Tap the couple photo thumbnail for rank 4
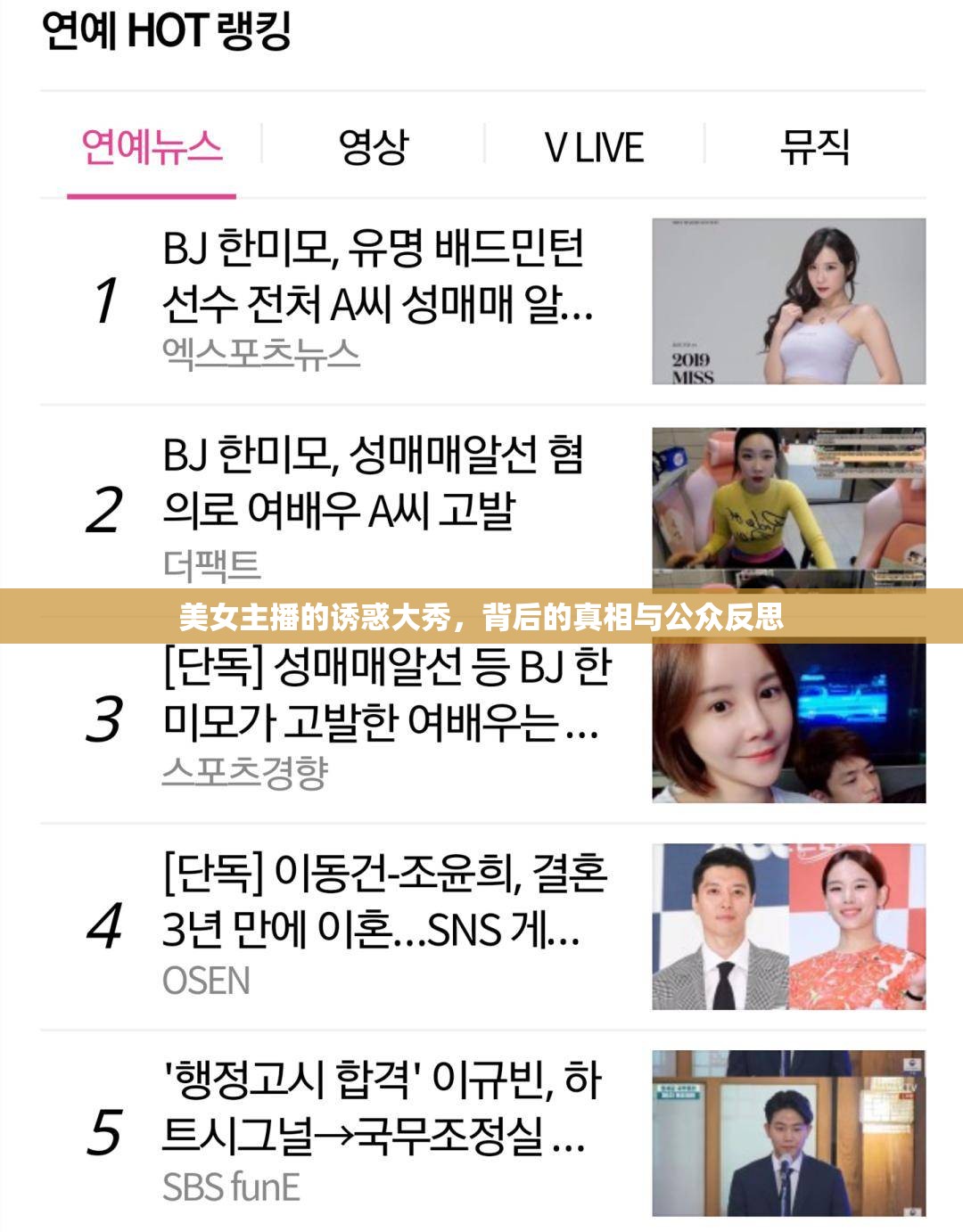This screenshot has height=1232, width=963. (x=788, y=926)
